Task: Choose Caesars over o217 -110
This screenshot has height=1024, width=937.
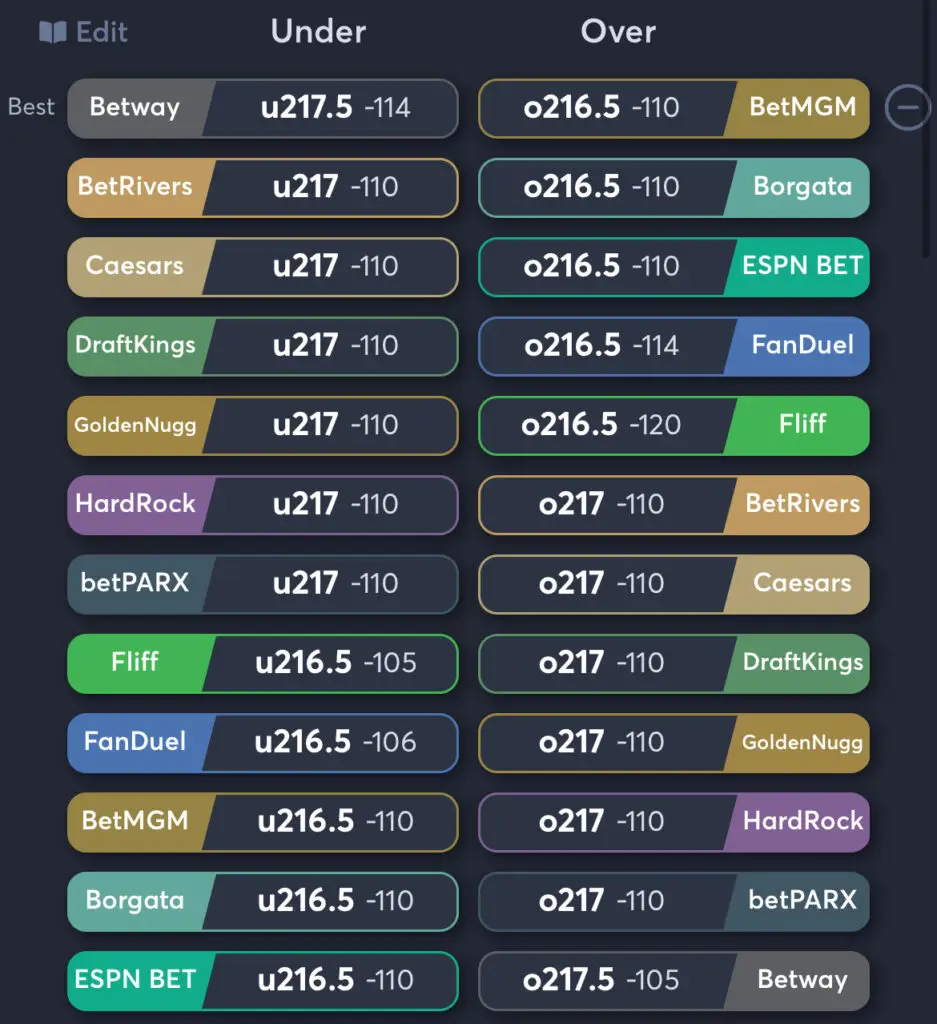Action: click(674, 583)
